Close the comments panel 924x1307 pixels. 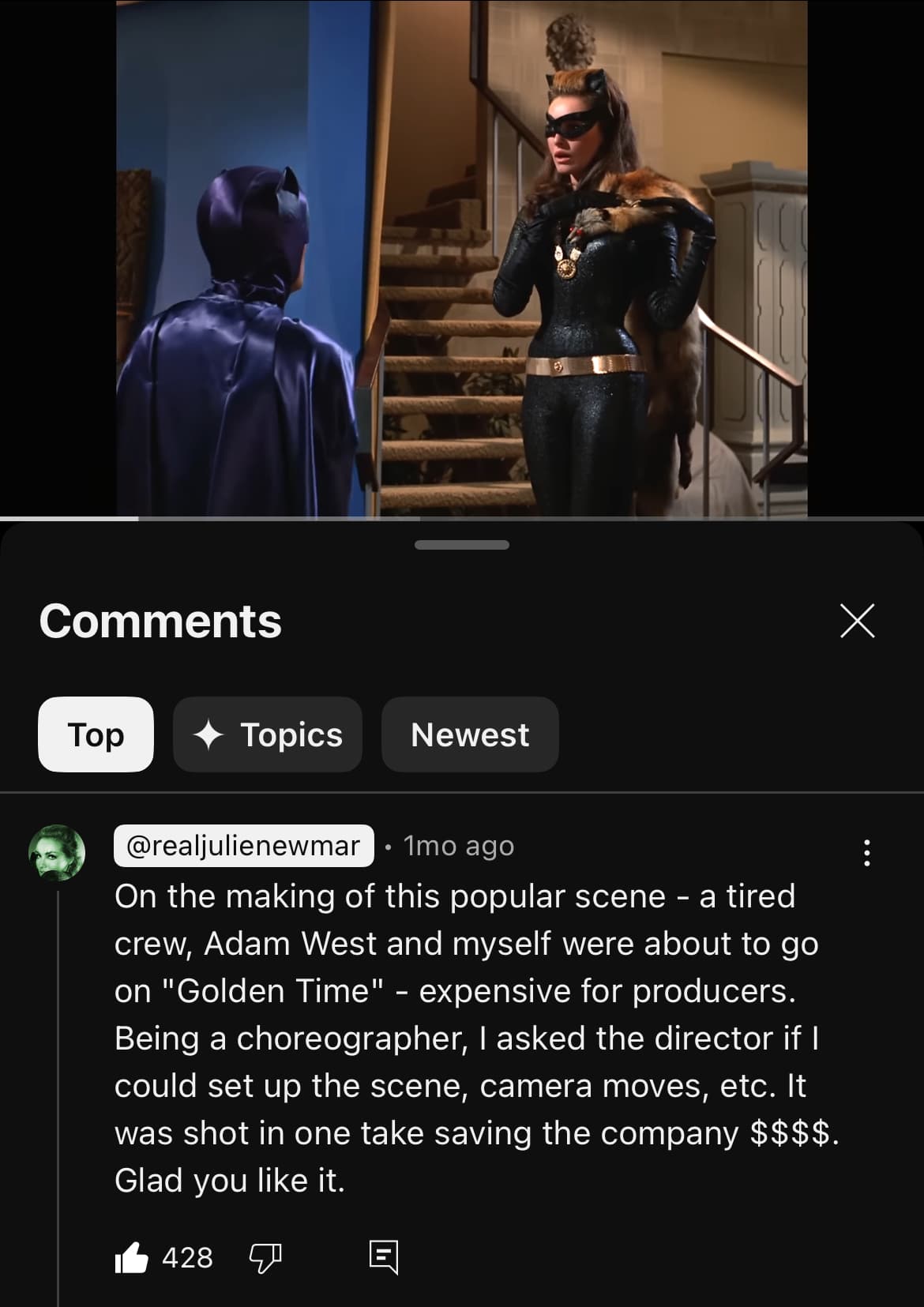click(857, 621)
